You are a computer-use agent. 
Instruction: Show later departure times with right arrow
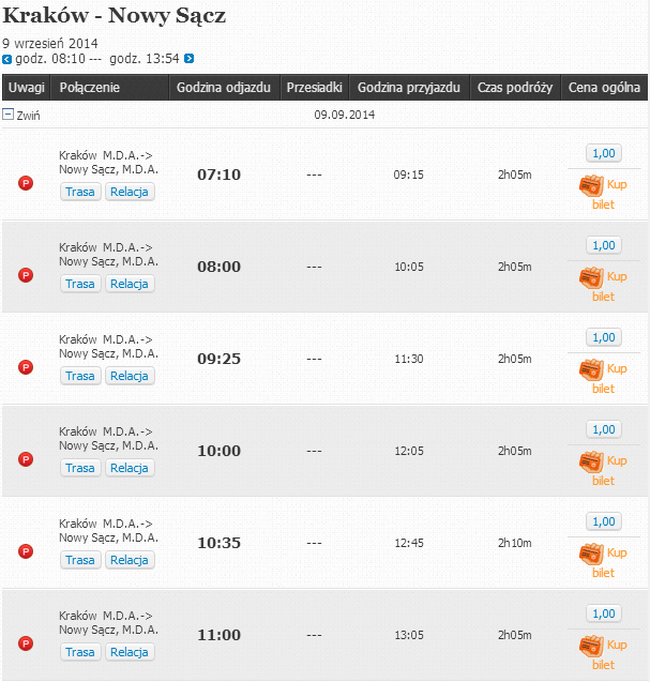(189, 59)
